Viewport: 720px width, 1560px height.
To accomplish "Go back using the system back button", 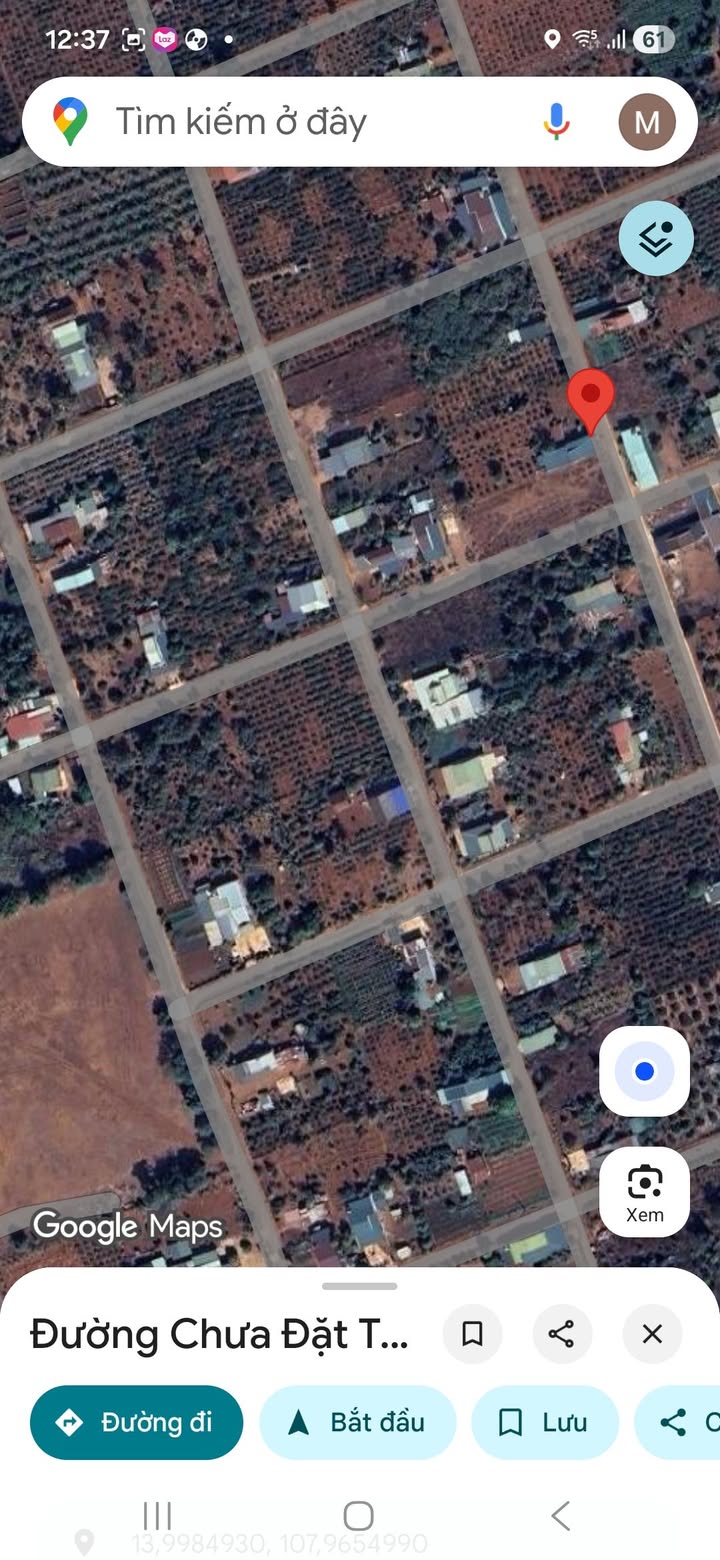I will click(561, 1516).
